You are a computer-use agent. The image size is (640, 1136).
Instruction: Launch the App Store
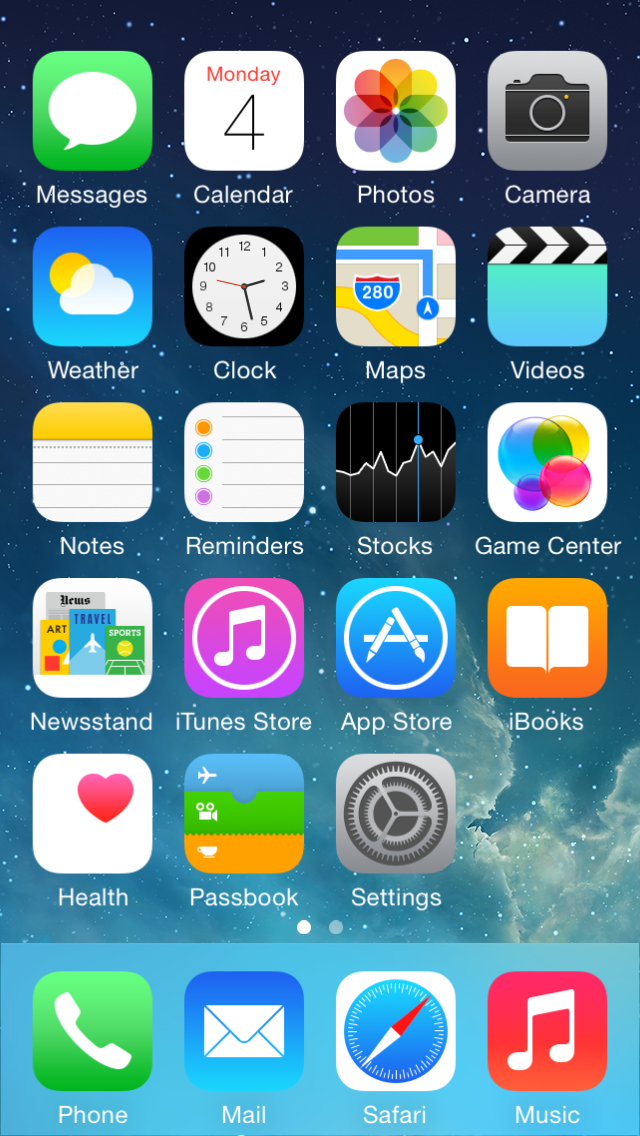click(x=396, y=638)
